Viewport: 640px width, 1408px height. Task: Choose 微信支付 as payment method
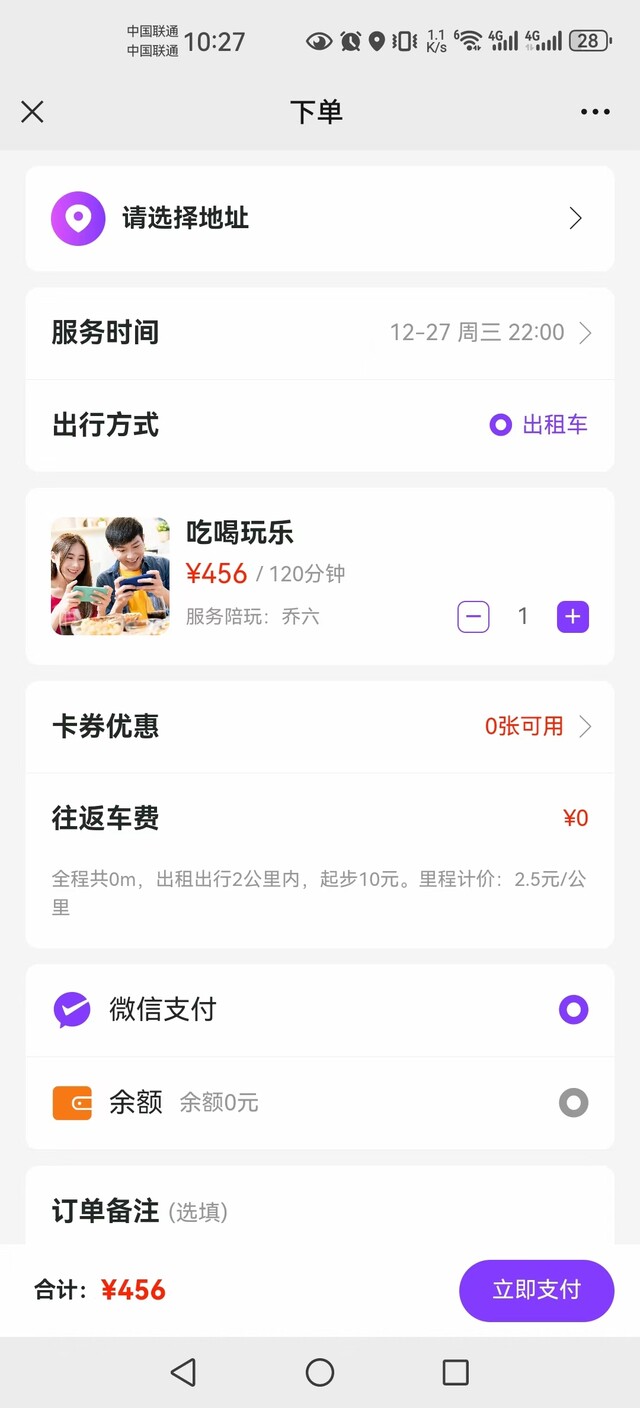point(573,1010)
